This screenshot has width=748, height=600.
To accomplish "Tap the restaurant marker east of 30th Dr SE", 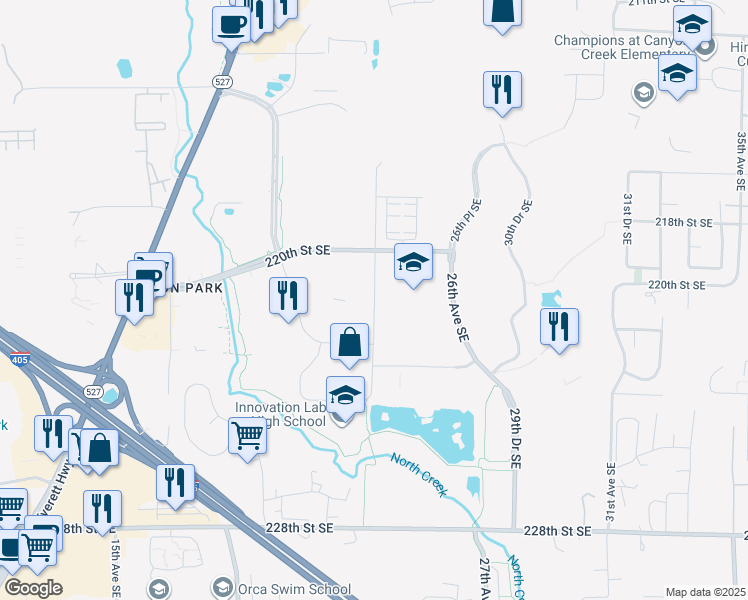I will tap(560, 328).
